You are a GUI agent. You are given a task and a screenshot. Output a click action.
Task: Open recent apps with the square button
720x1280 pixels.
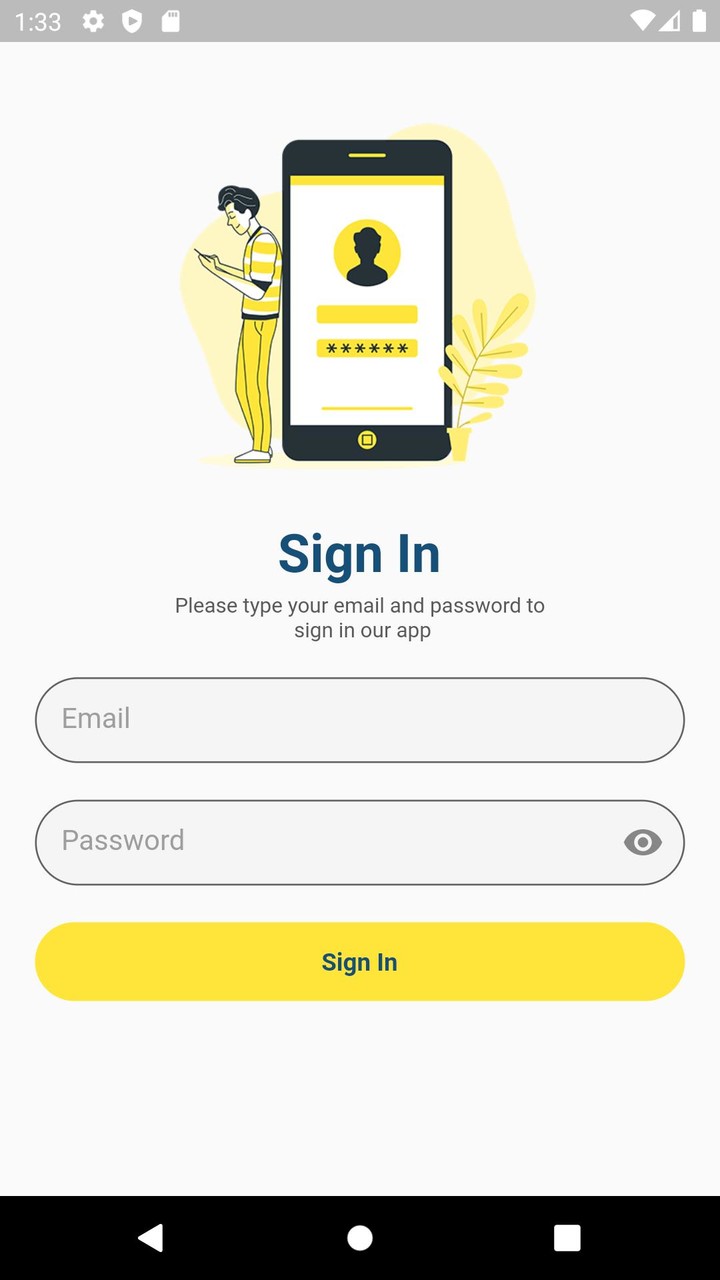(567, 1238)
